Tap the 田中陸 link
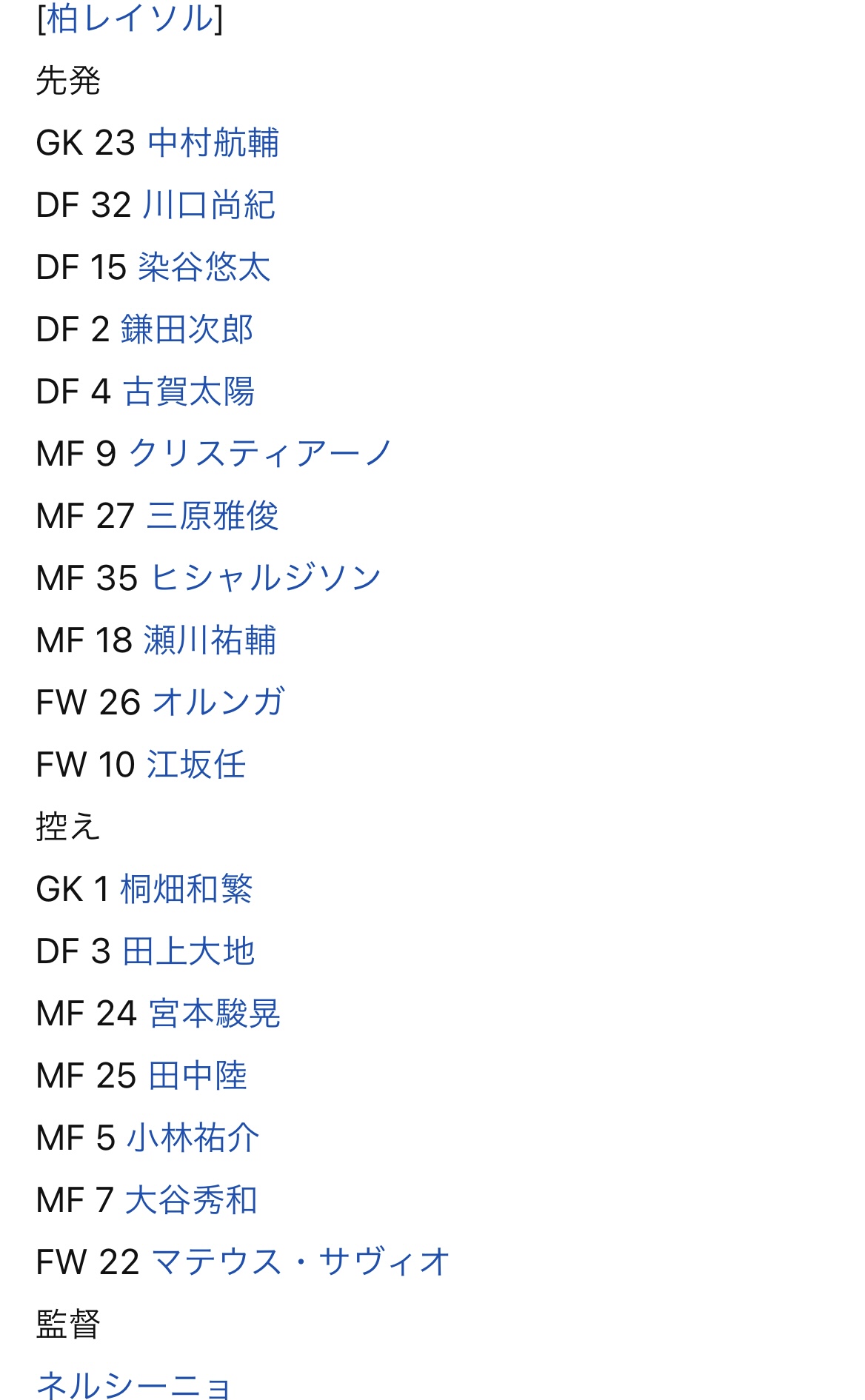Screen dimensions: 865x1400 click(x=198, y=1076)
